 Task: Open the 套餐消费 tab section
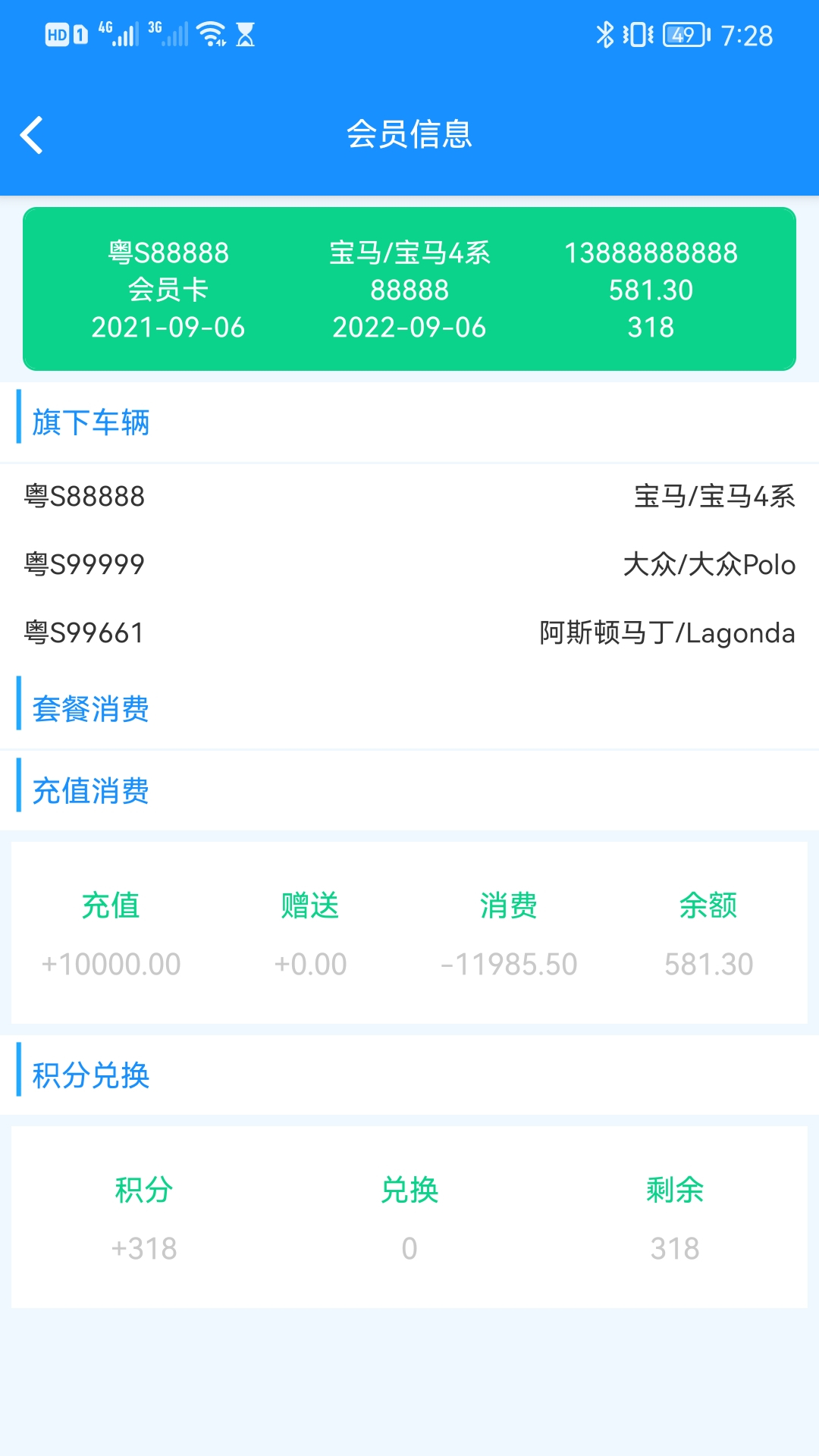(89, 710)
